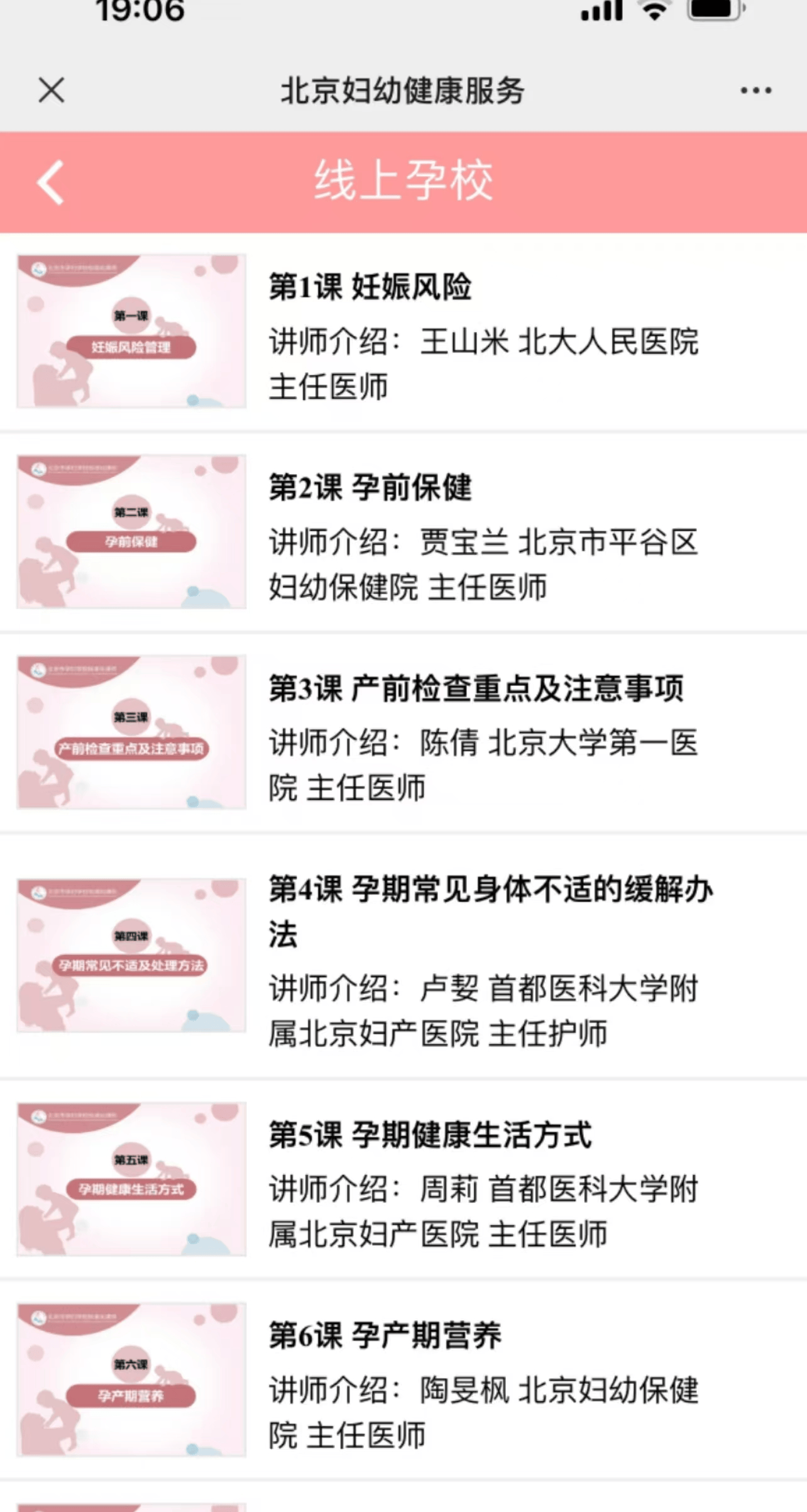Close the 北京妇幼健康服务 mini page
Image resolution: width=807 pixels, height=1512 pixels.
[x=52, y=90]
